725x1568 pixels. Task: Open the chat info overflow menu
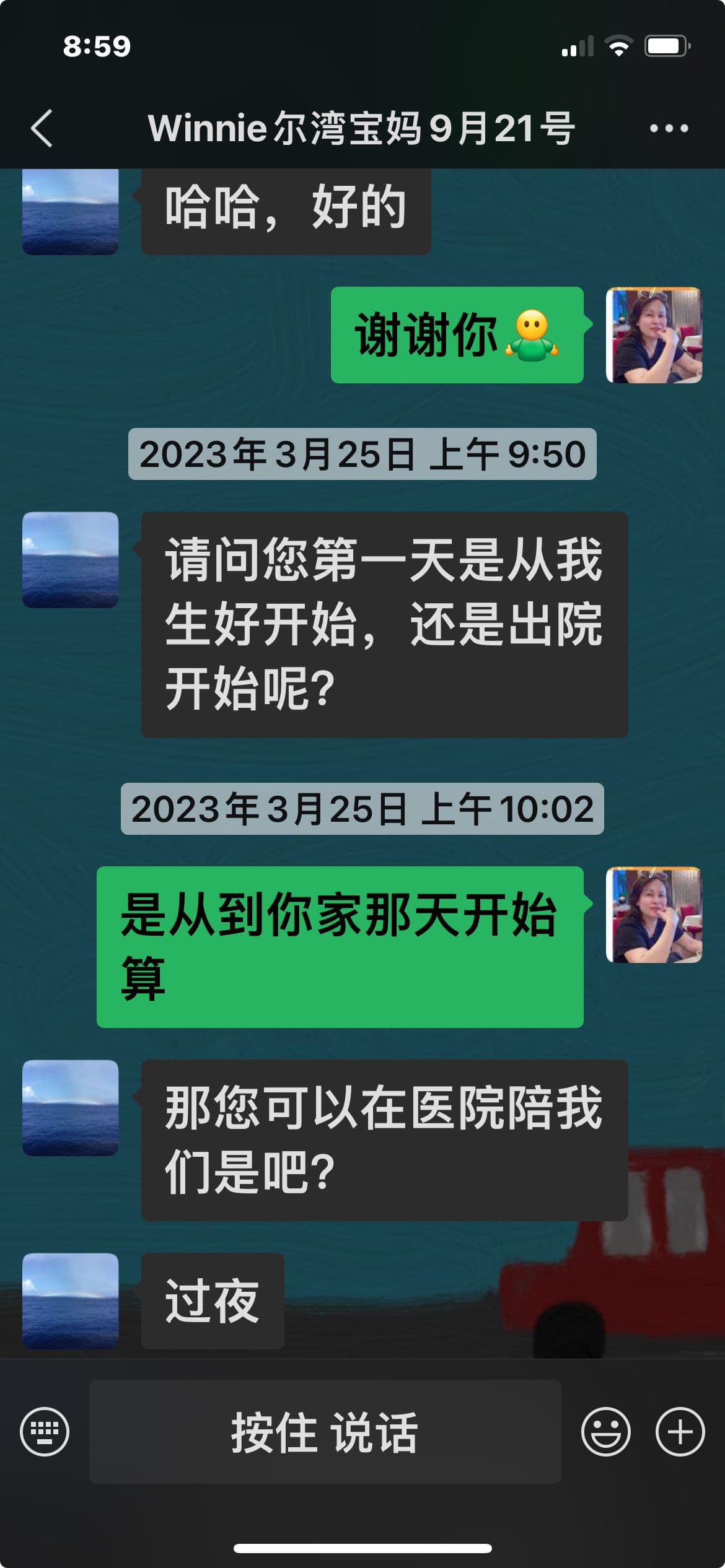tap(669, 129)
